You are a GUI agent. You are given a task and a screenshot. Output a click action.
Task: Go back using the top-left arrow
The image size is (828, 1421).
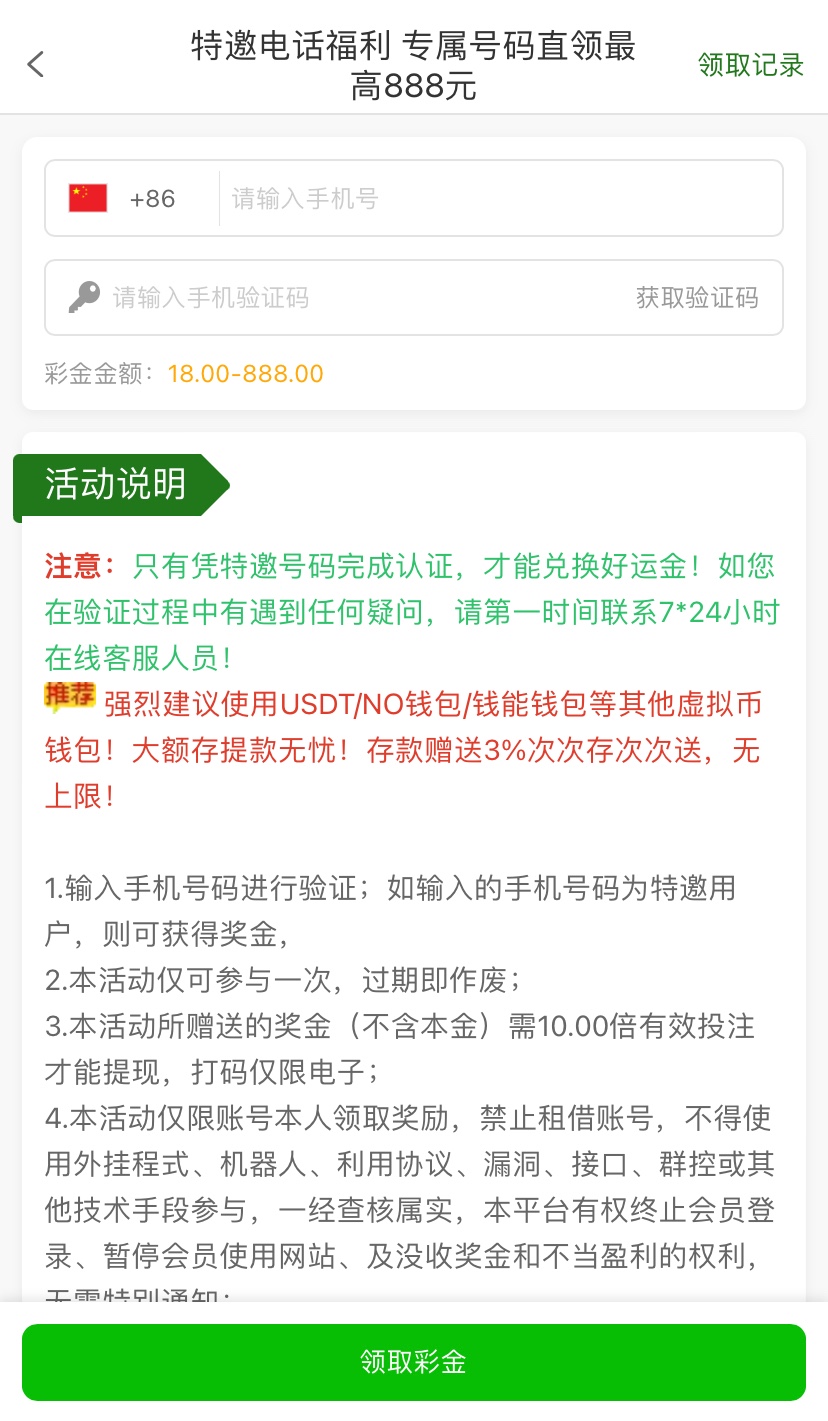point(36,65)
